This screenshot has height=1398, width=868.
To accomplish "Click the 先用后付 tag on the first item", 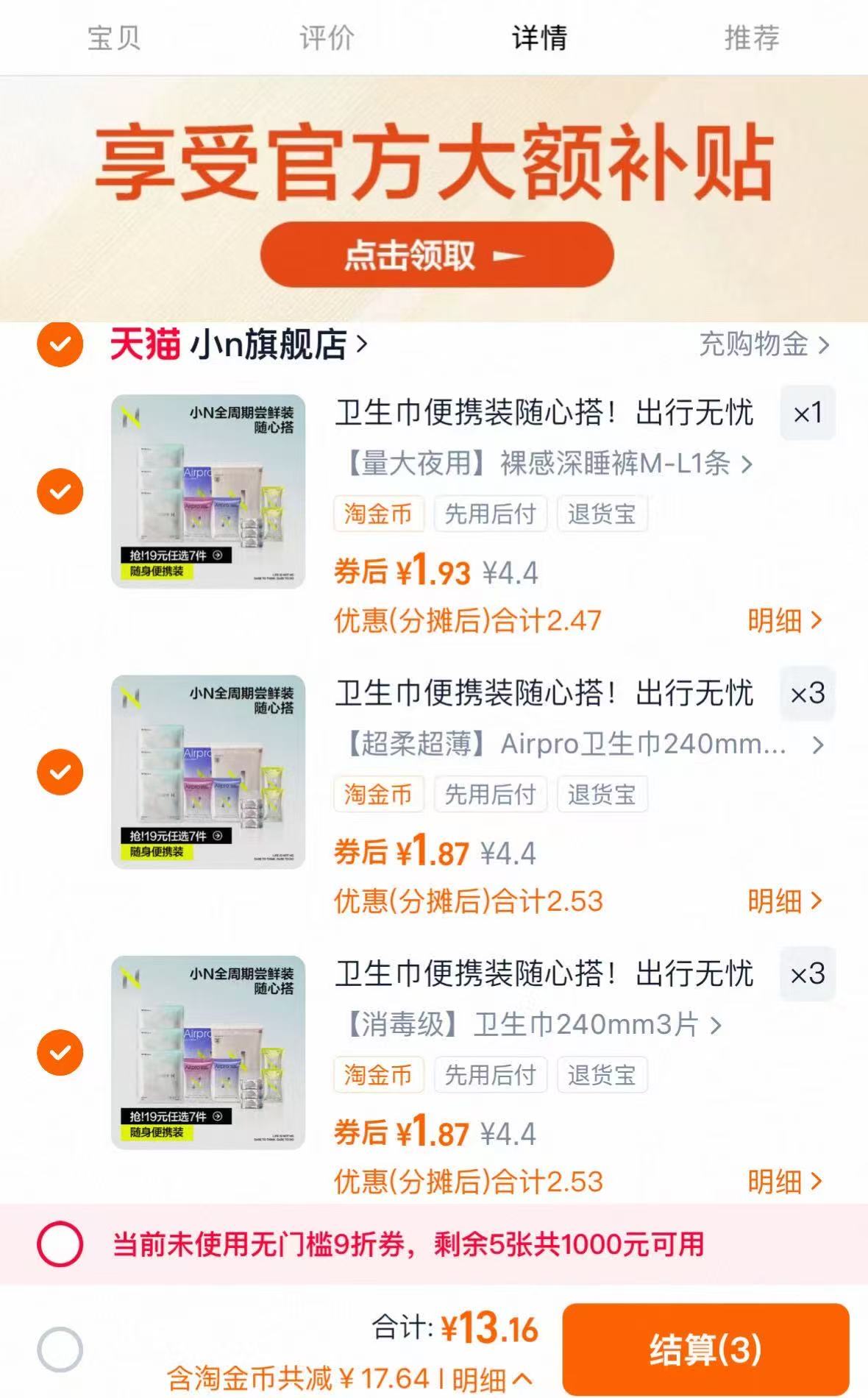I will click(491, 515).
